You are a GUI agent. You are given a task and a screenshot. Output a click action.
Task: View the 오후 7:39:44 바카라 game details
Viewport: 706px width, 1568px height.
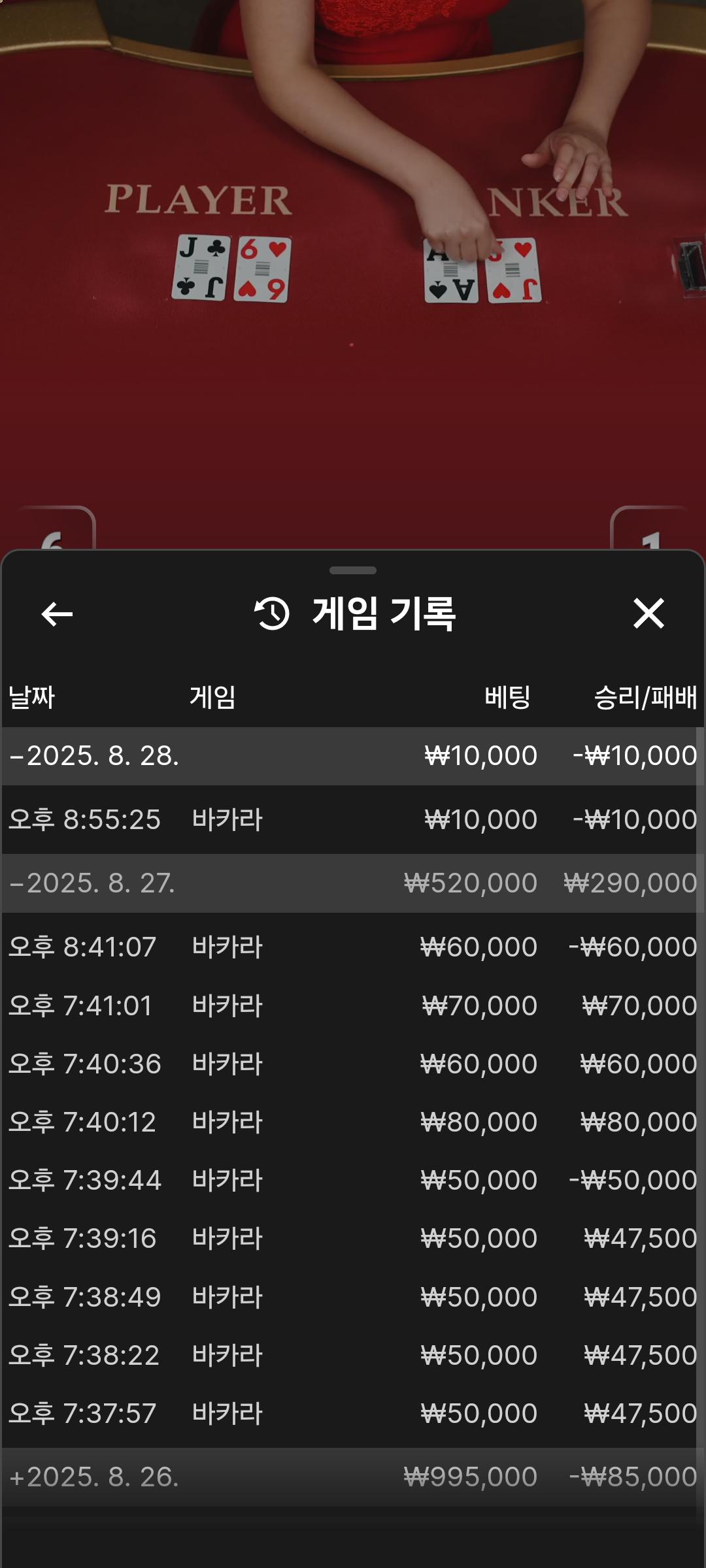353,1180
